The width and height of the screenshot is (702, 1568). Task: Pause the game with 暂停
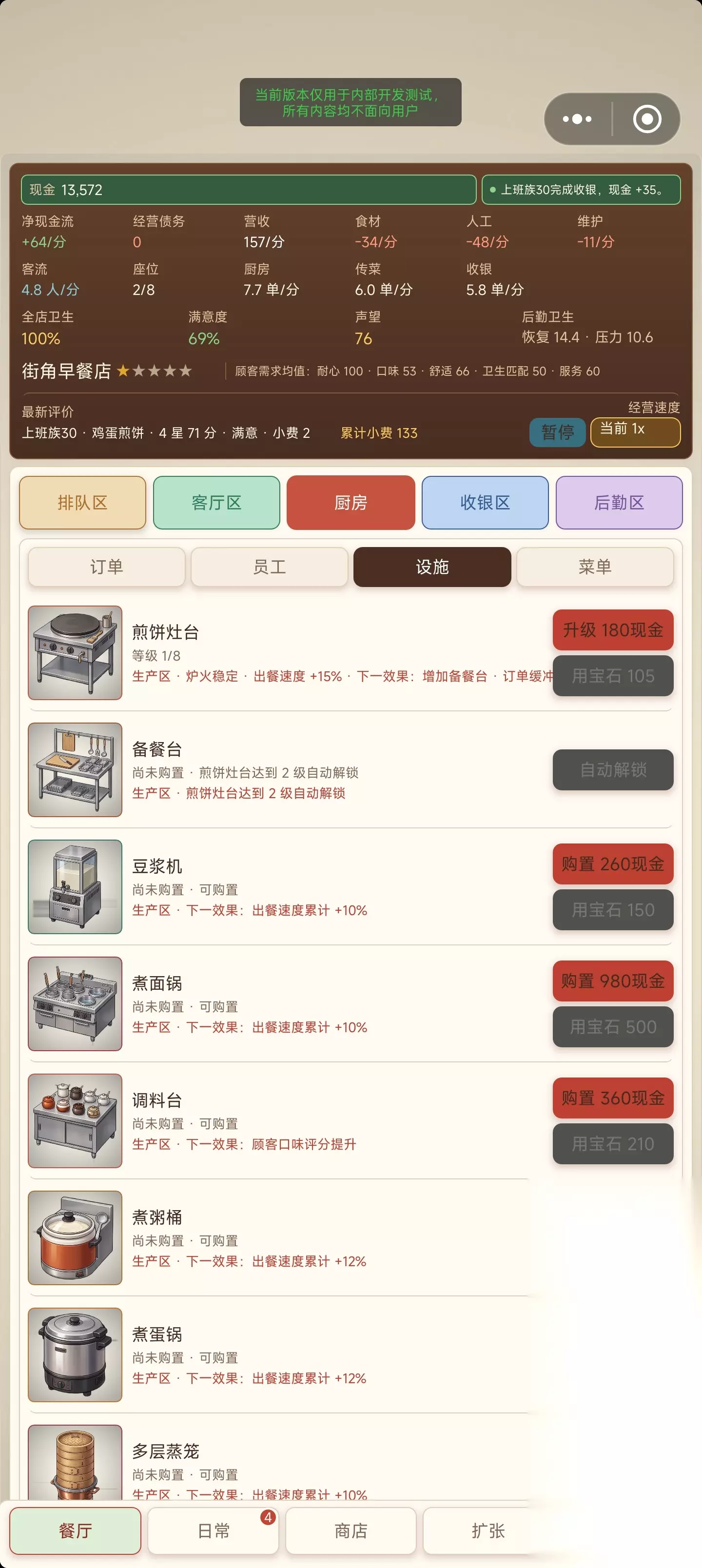point(557,432)
